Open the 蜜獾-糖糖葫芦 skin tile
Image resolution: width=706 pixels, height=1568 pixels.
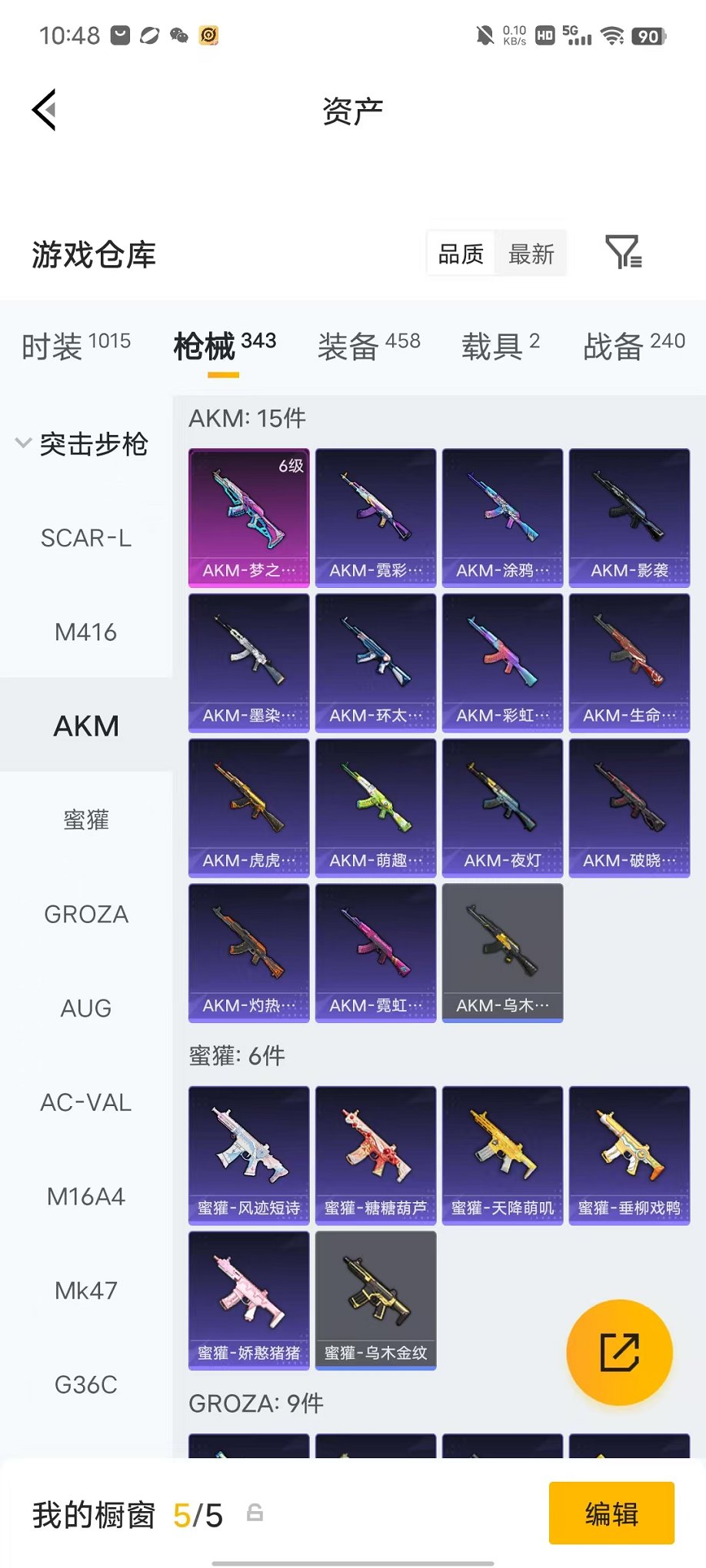tap(376, 1155)
